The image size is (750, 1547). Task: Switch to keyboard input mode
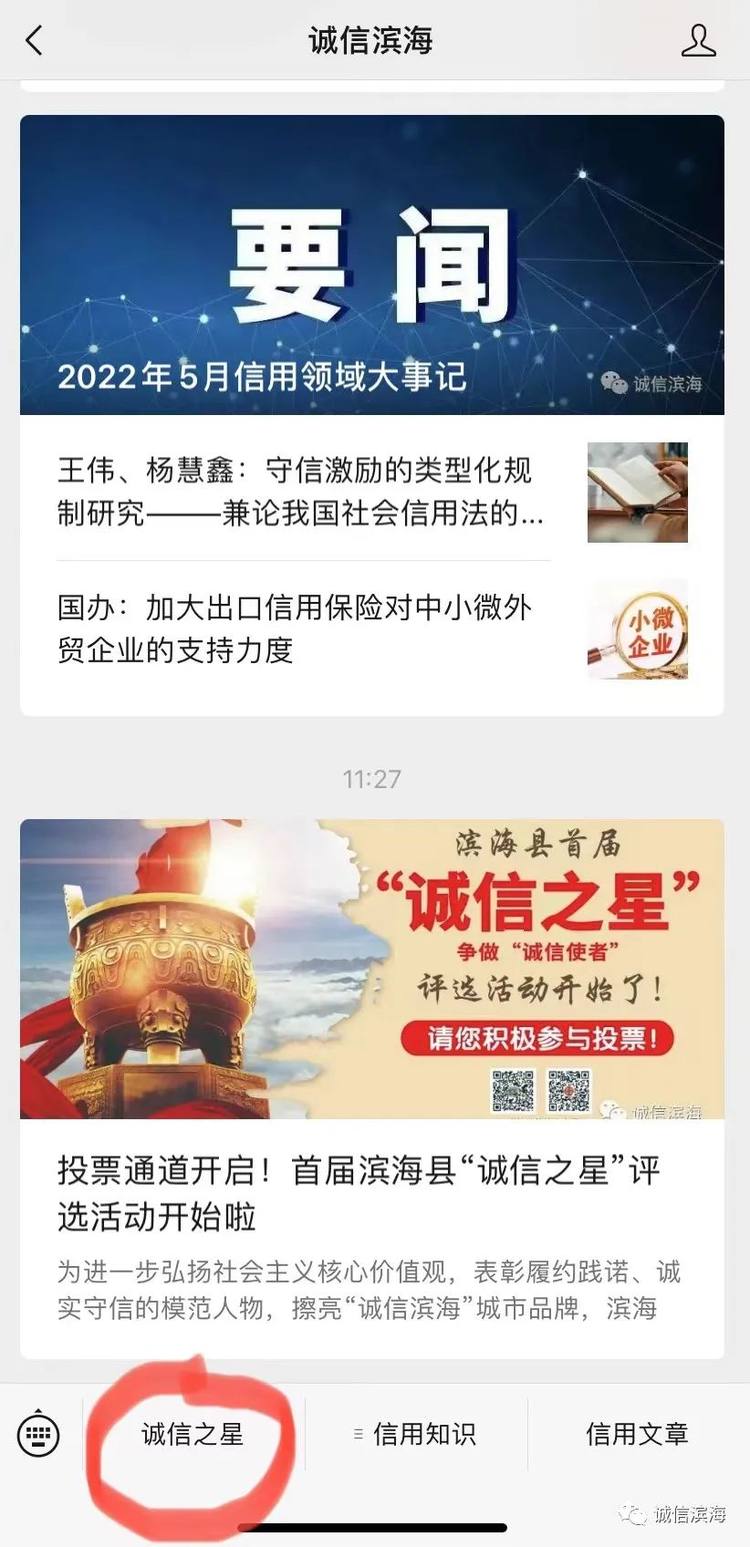(39, 1435)
